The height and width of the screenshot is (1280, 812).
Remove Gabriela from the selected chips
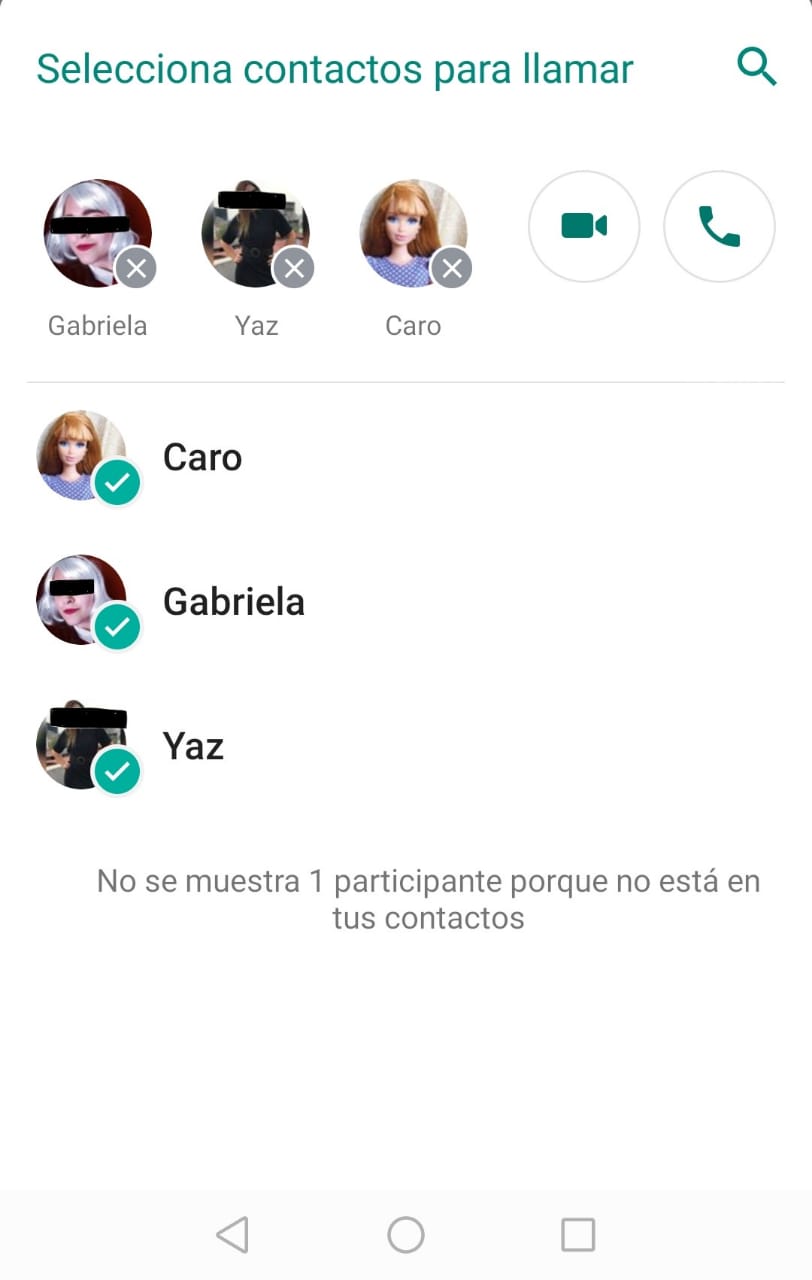(x=136, y=268)
